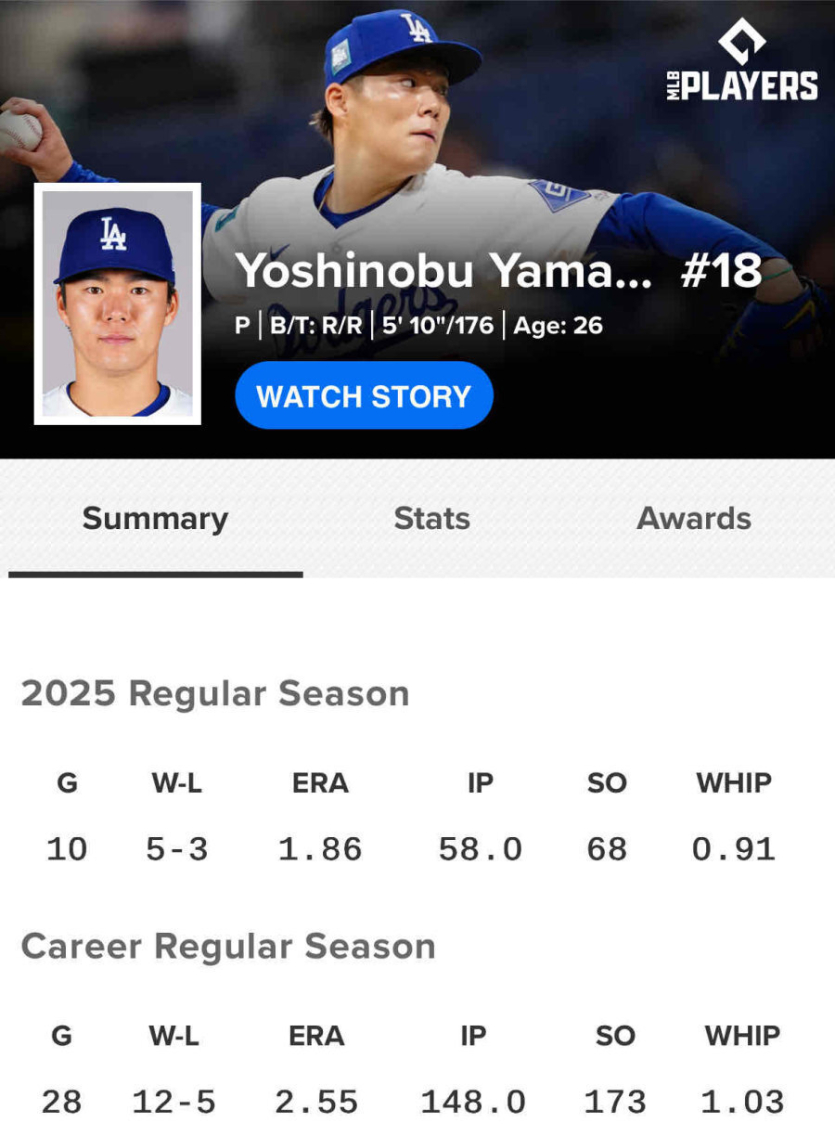Click the 2025 Regular Season heading
Viewport: 835px width, 1136px height.
216,693
